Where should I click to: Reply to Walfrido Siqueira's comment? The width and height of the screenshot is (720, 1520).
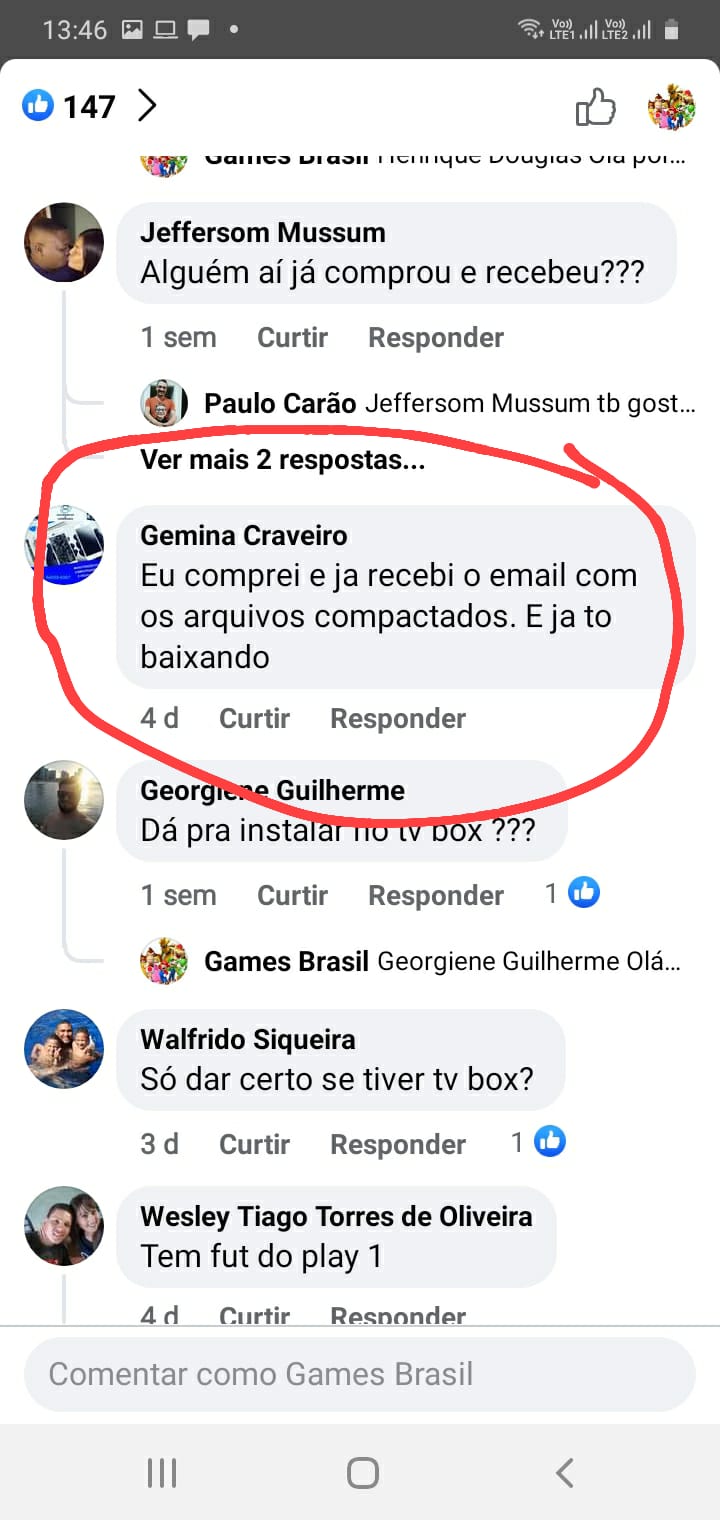pyautogui.click(x=397, y=1144)
